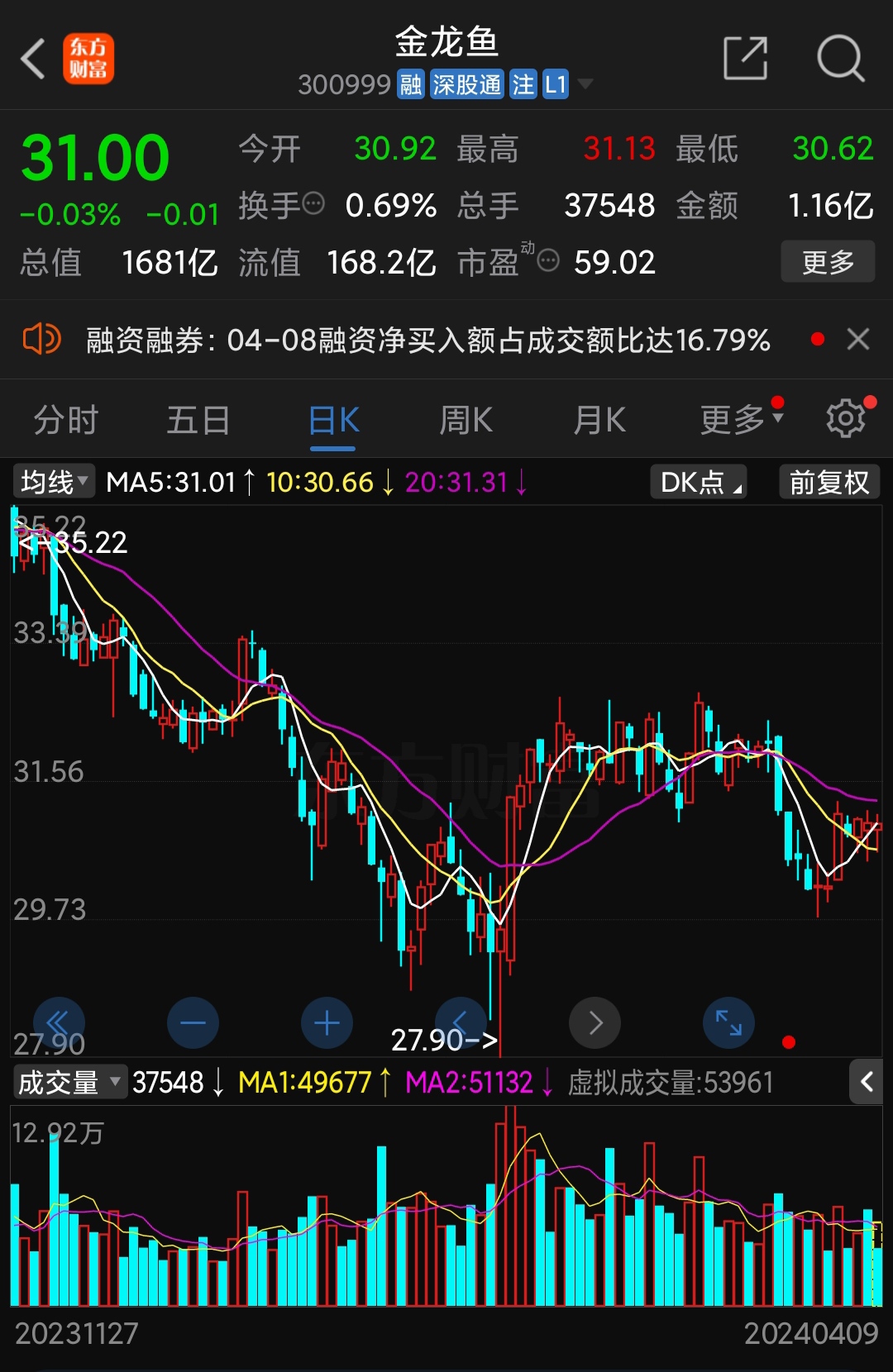893x1372 pixels.
Task: Switch to 前复权 price adjustment
Action: tap(829, 482)
